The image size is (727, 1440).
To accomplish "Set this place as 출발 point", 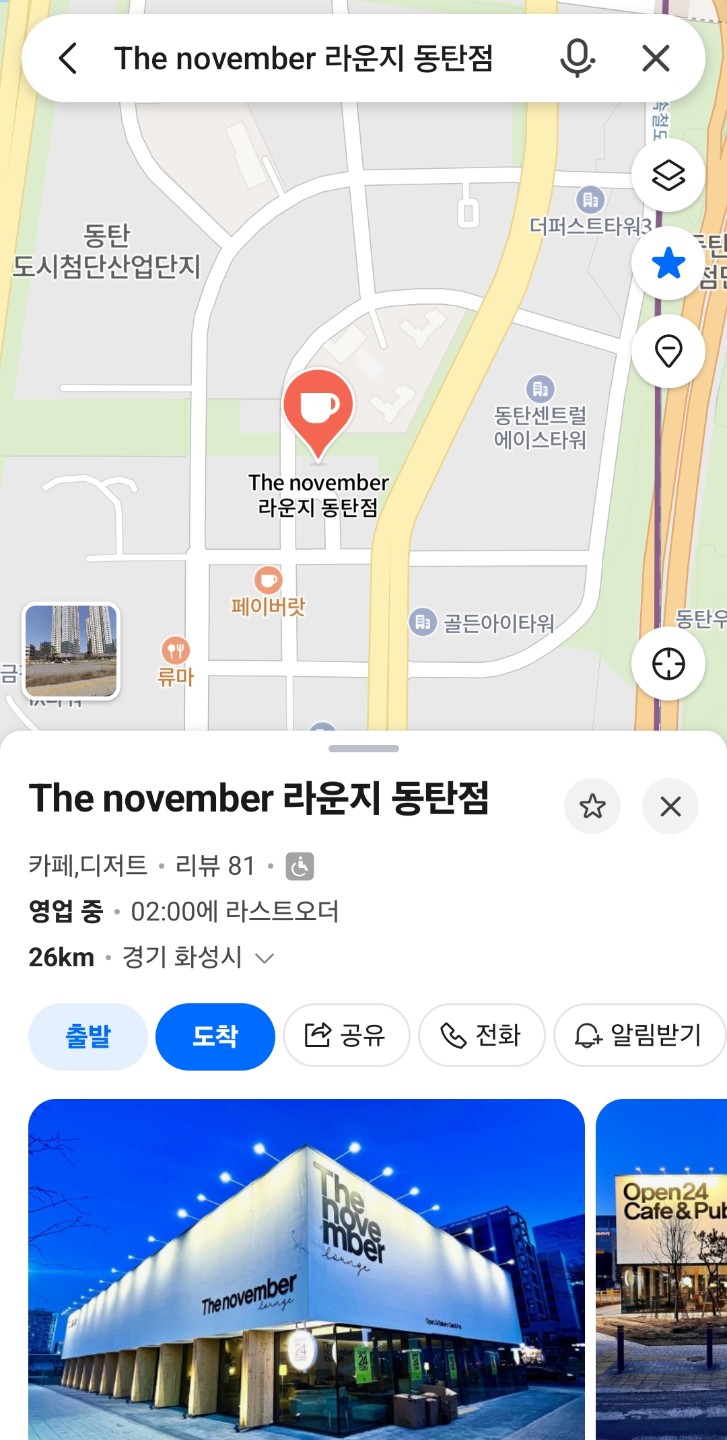I will (88, 1036).
